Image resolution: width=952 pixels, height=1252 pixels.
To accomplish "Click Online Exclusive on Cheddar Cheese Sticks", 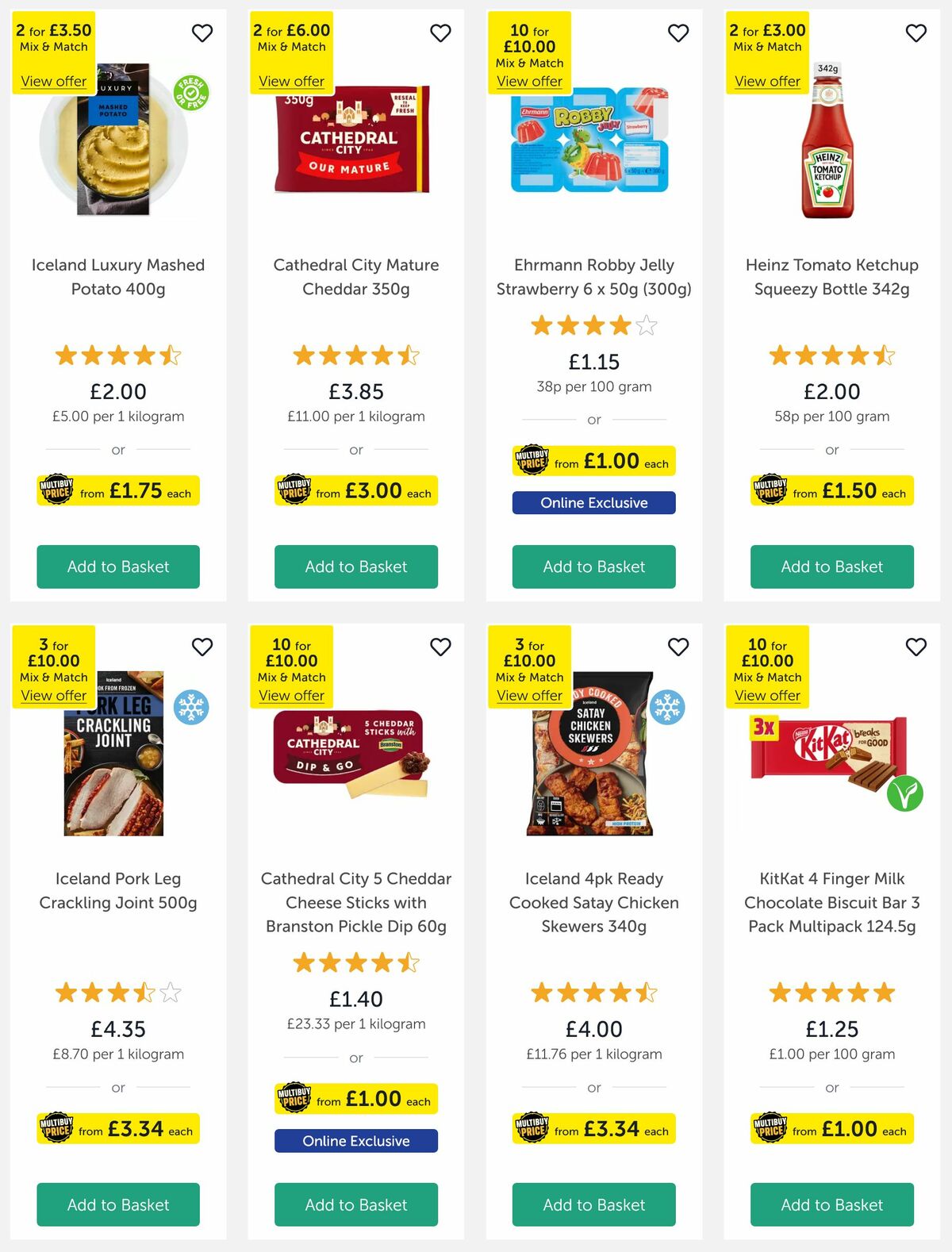I will [x=355, y=1140].
